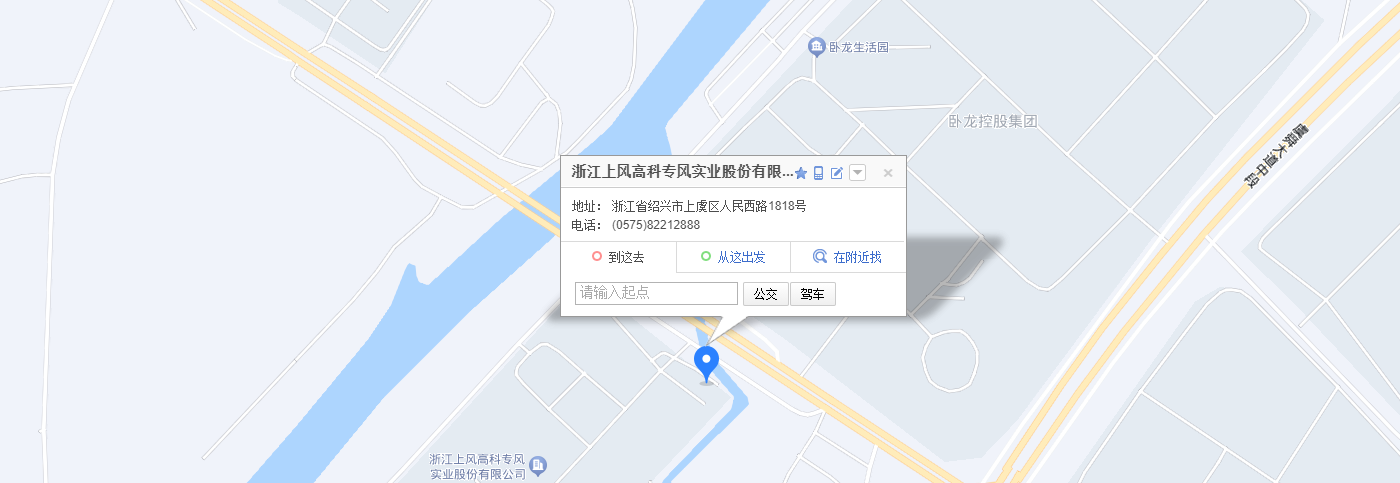The width and height of the screenshot is (1400, 483).
Task: Get 公交 transit directions
Action: click(x=765, y=294)
